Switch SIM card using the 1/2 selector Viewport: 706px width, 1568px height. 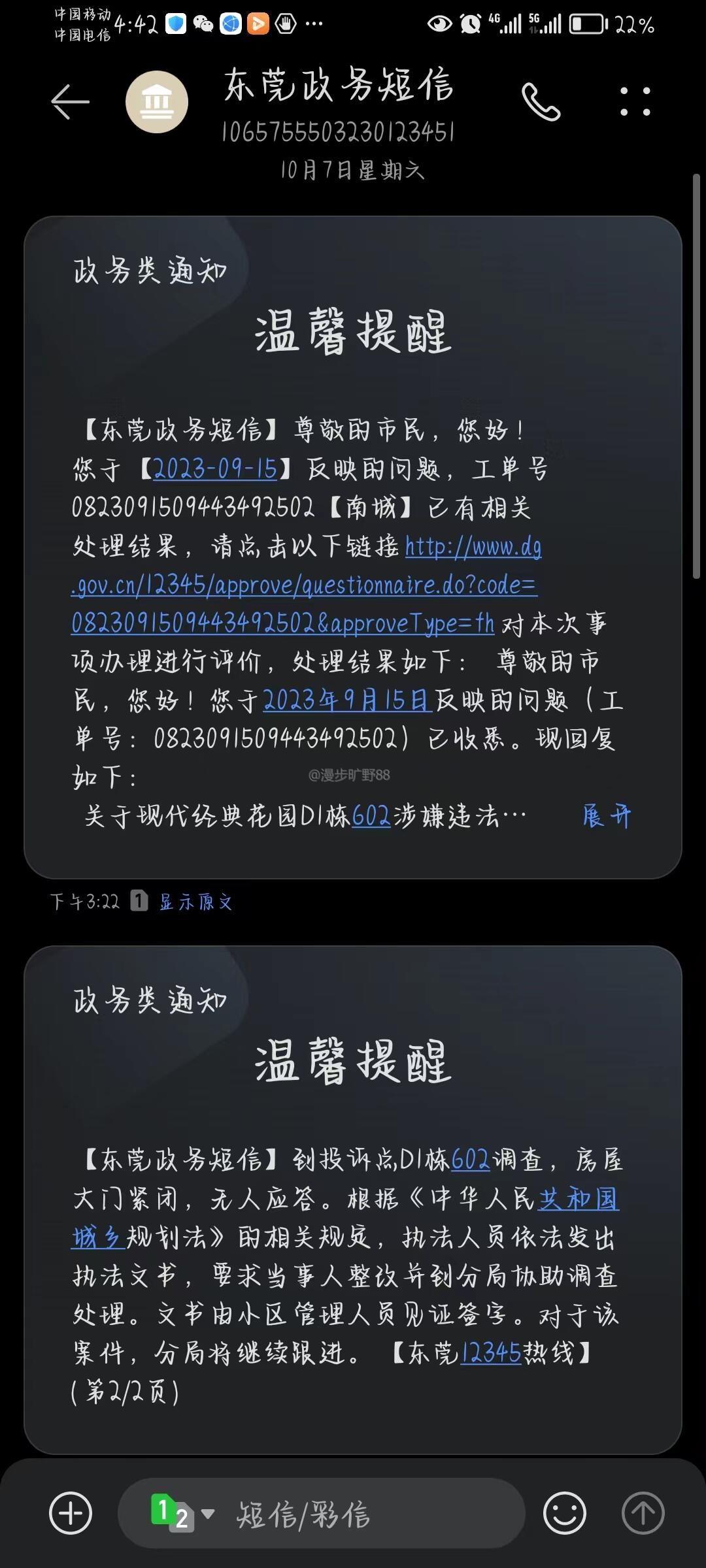click(182, 1513)
